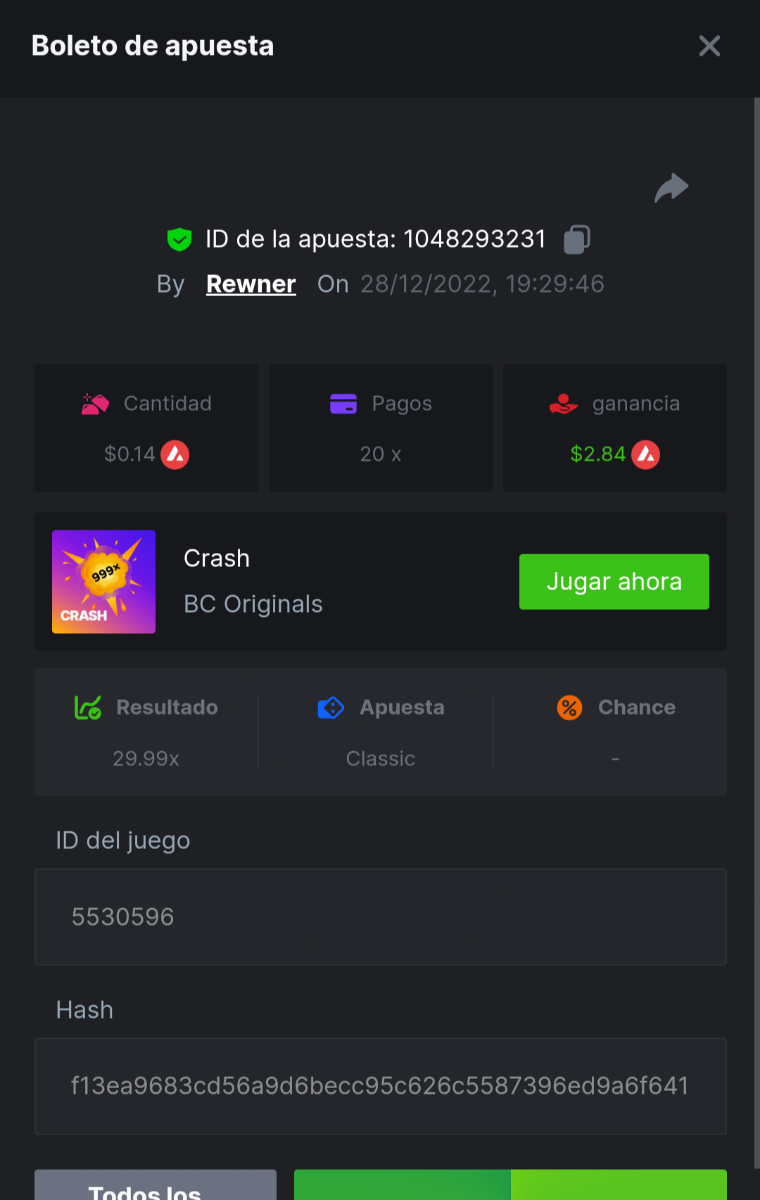Open the Crash game thumbnail
The height and width of the screenshot is (1200, 760).
(104, 582)
